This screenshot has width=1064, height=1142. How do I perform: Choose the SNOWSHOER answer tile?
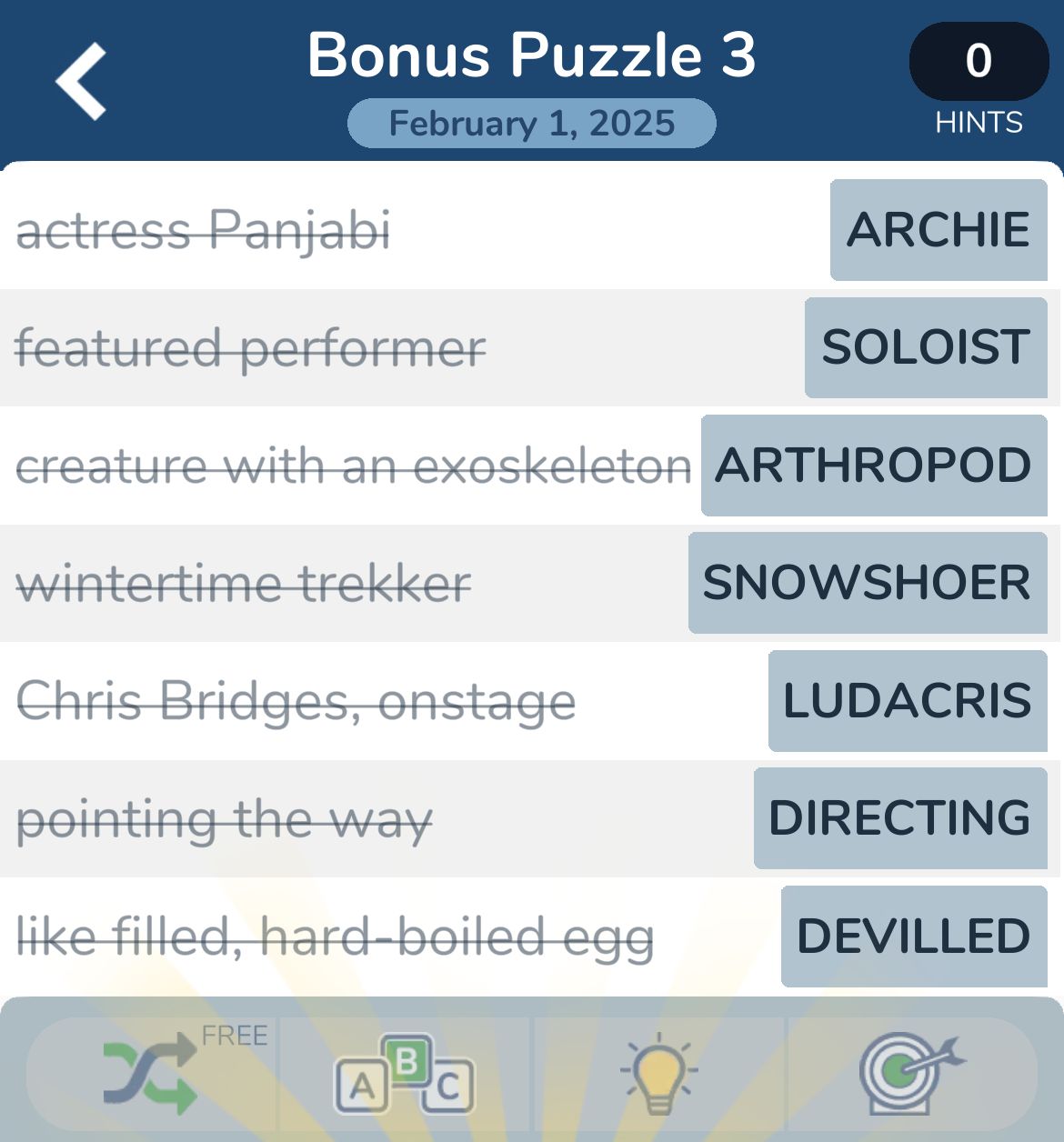(x=868, y=583)
